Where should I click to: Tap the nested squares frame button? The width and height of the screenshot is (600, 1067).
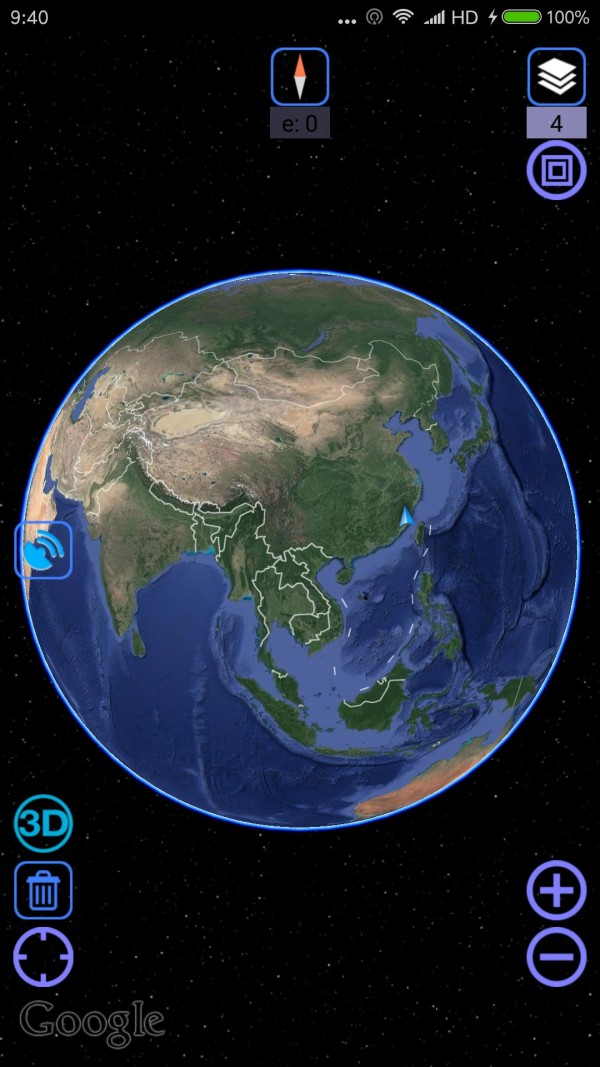coord(556,170)
